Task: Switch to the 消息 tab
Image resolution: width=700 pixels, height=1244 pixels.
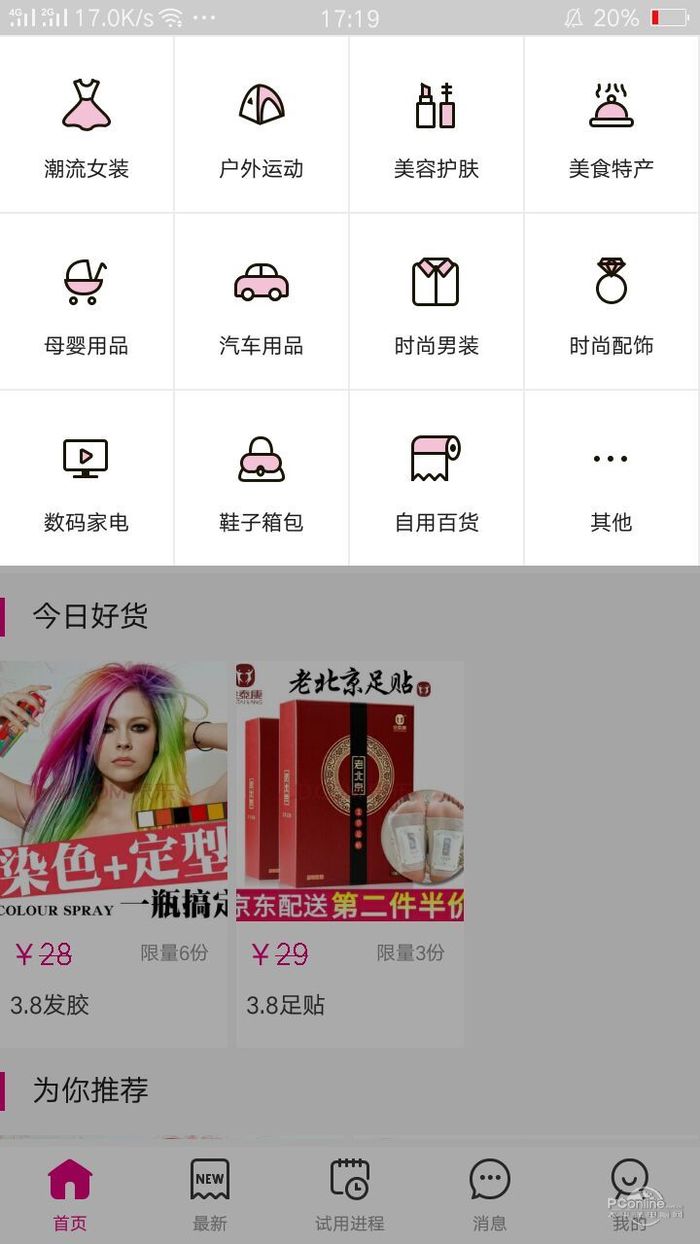Action: coord(490,1194)
